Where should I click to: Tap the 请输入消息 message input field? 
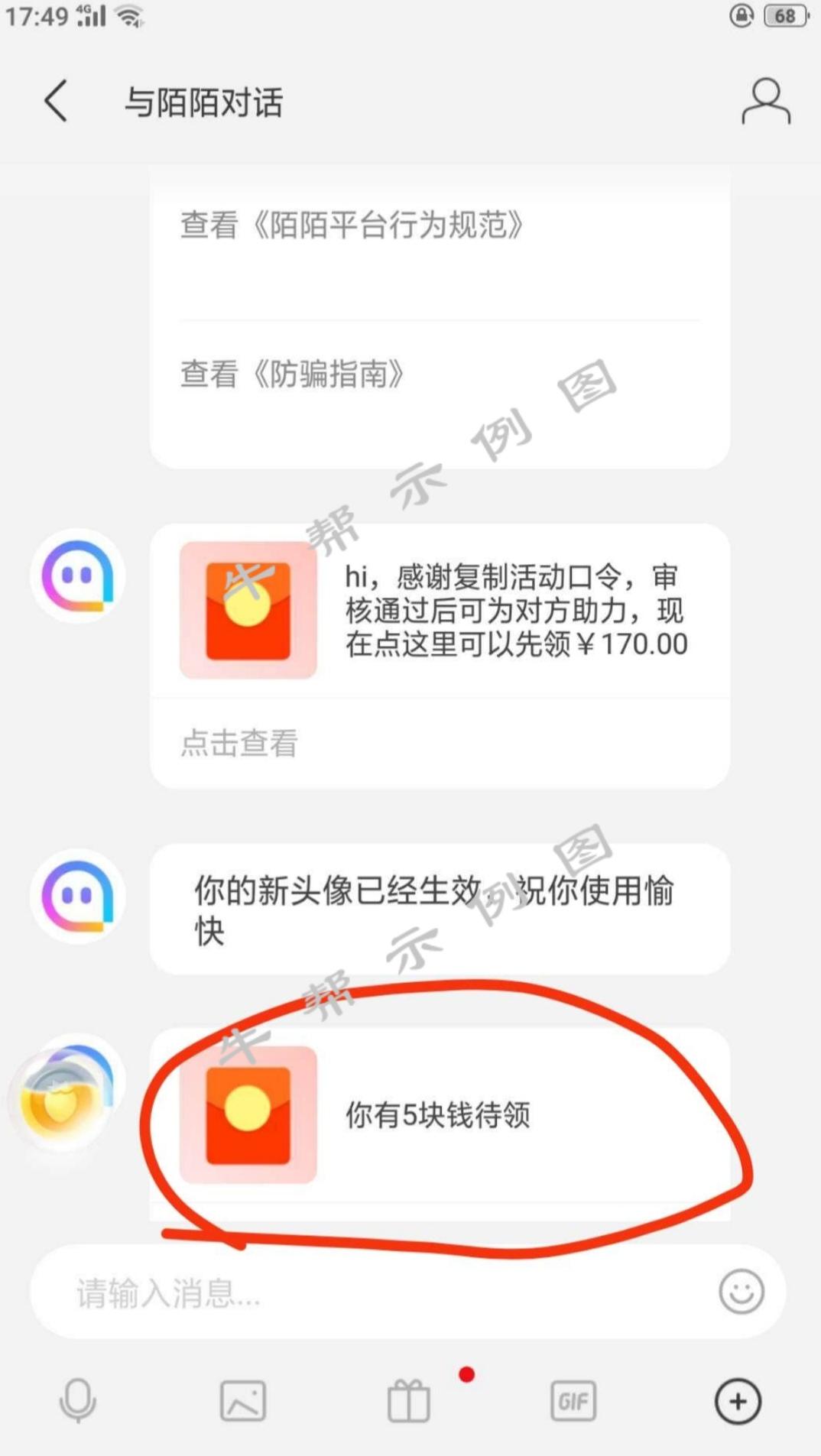pos(306,1291)
